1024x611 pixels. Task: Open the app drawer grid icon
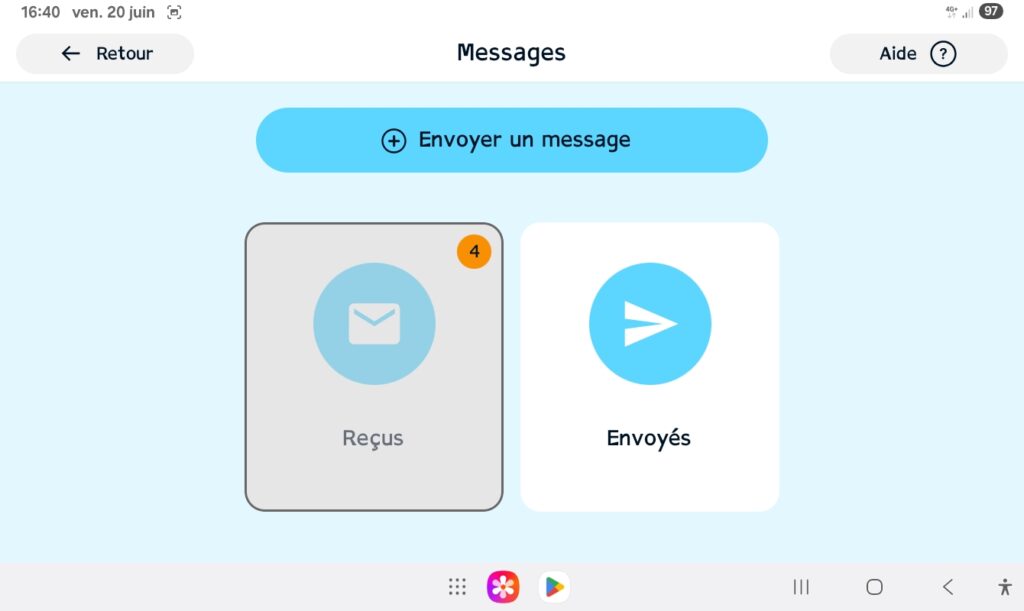[x=457, y=587]
